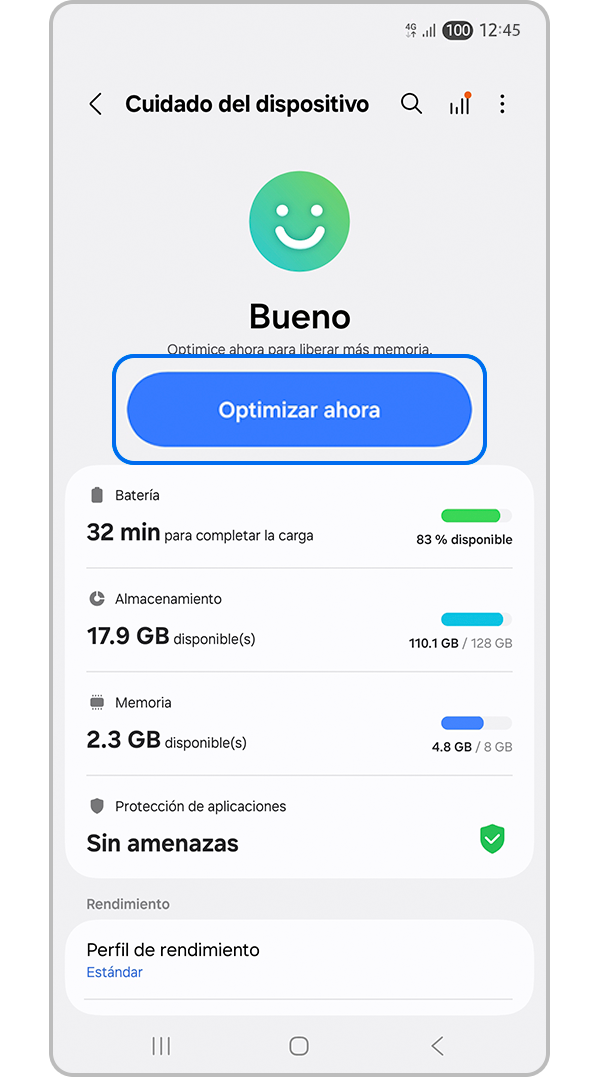Tap the system home button
Image resolution: width=600 pixels, height=1077 pixels.
tap(298, 1046)
